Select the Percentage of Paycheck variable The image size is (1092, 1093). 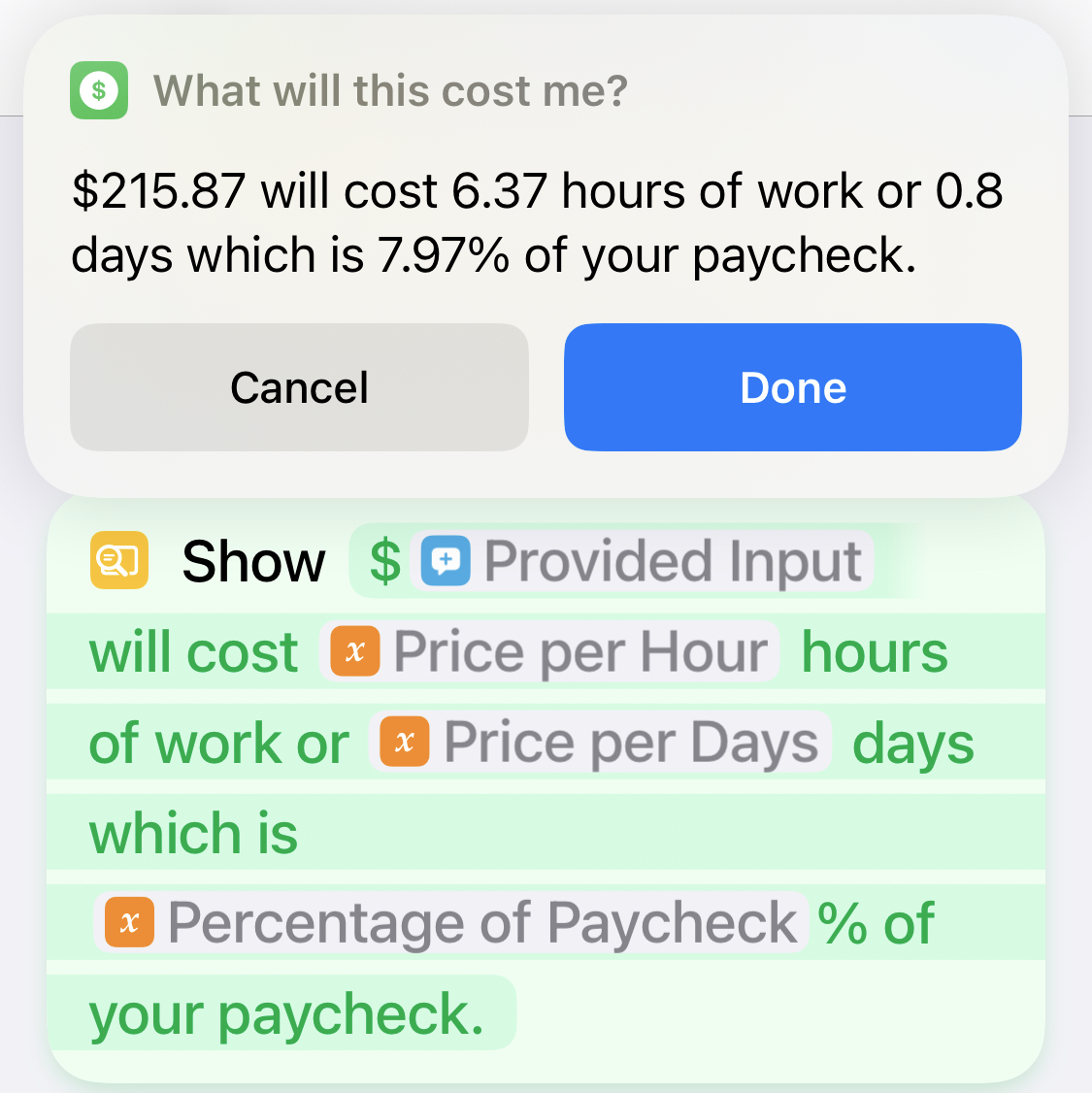click(452, 922)
